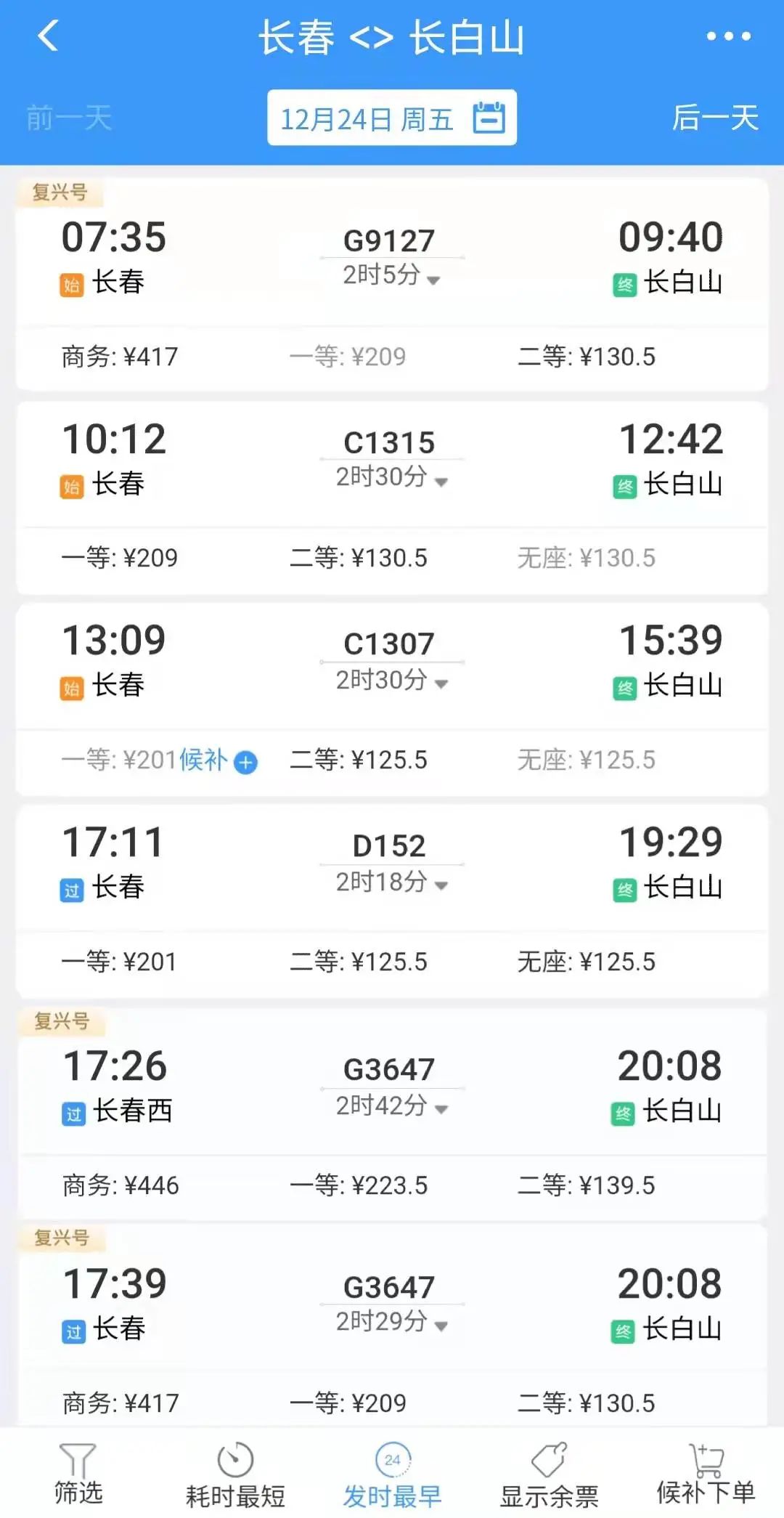View G3647 leaving 长春 at 17:39
The width and height of the screenshot is (784, 1518).
pyautogui.click(x=389, y=1287)
